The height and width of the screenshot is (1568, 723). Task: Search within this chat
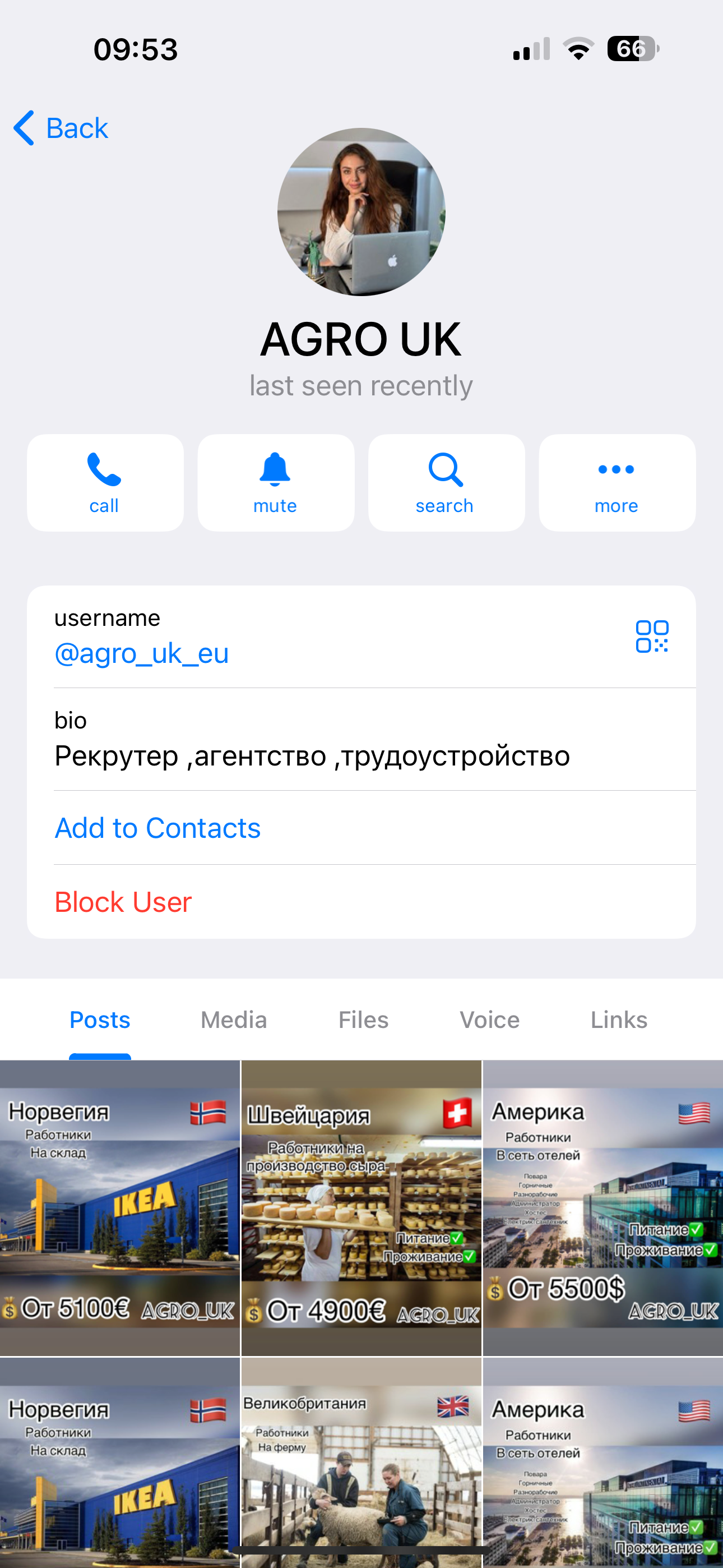pyautogui.click(x=446, y=483)
